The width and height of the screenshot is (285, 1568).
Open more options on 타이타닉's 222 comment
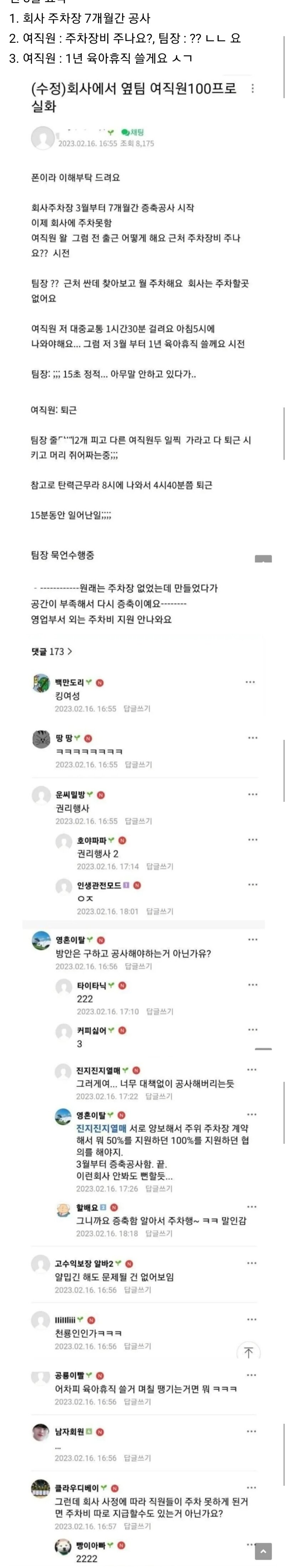pyautogui.click(x=252, y=985)
